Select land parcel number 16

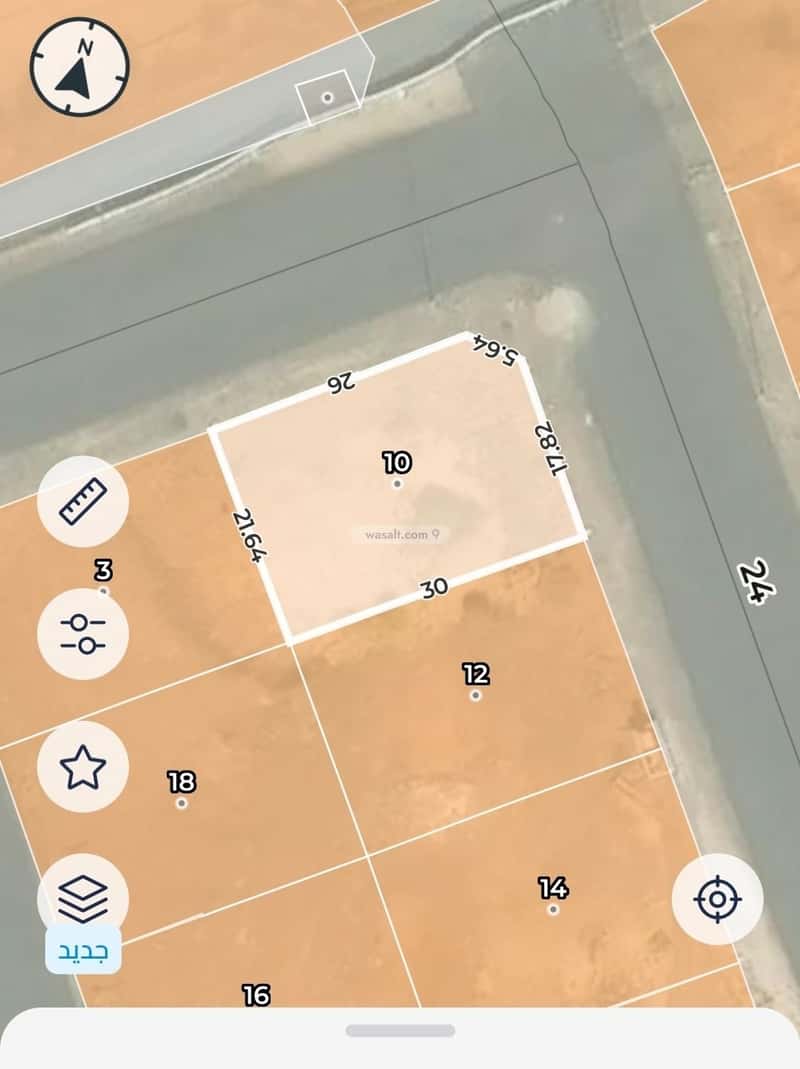[257, 995]
